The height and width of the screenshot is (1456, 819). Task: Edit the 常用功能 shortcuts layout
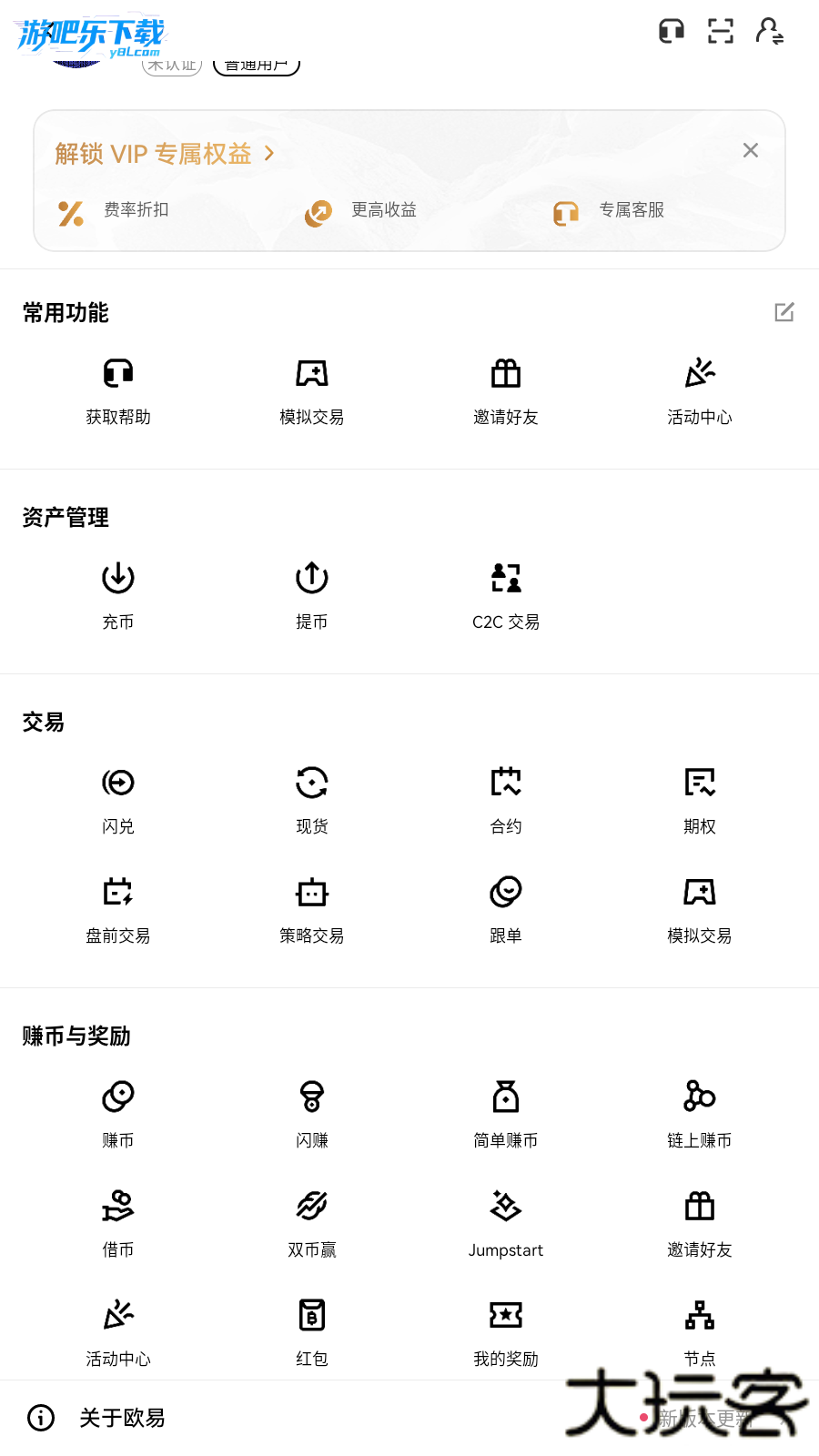point(784,313)
